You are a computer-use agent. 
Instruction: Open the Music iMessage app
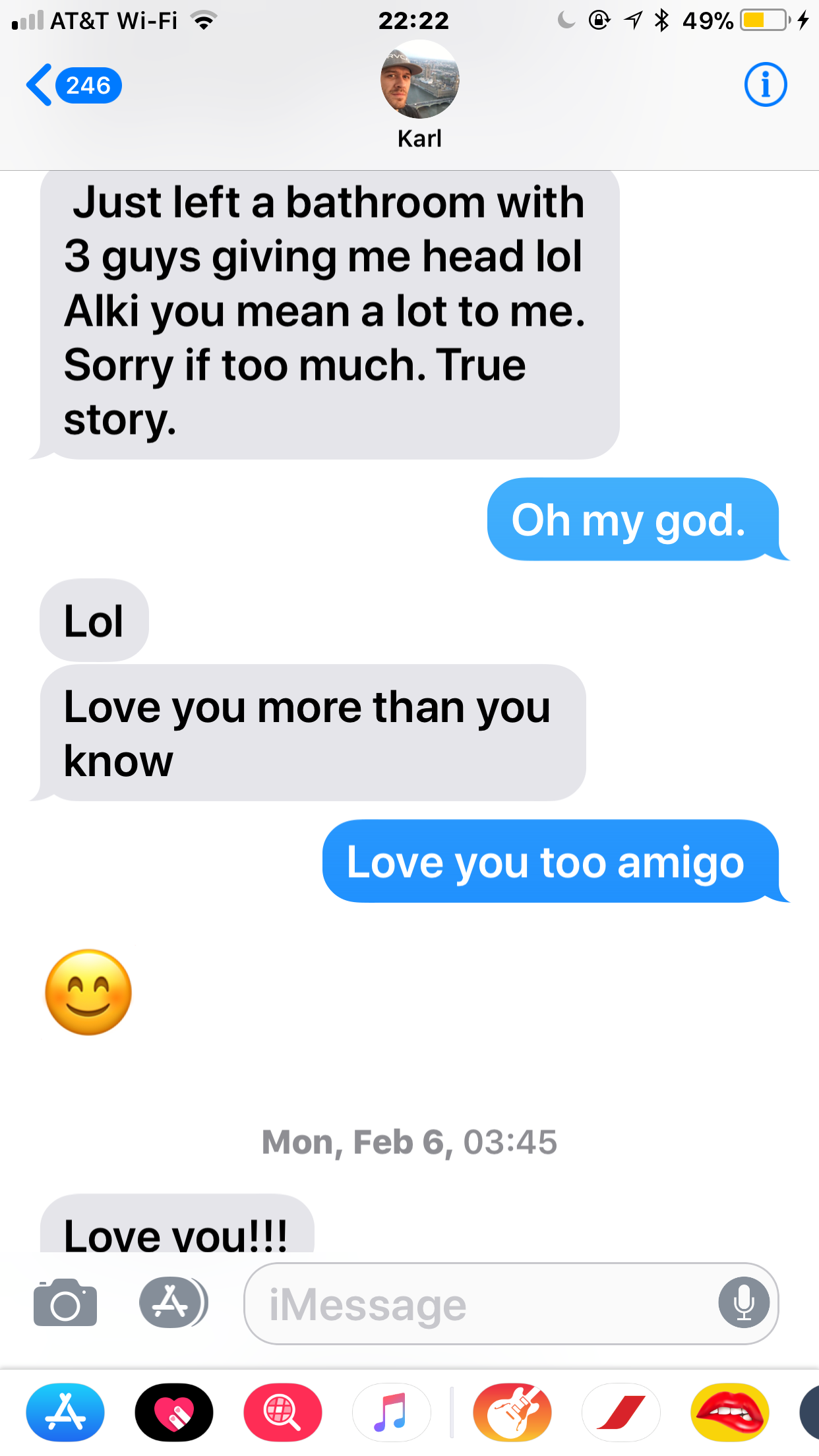392,1412
